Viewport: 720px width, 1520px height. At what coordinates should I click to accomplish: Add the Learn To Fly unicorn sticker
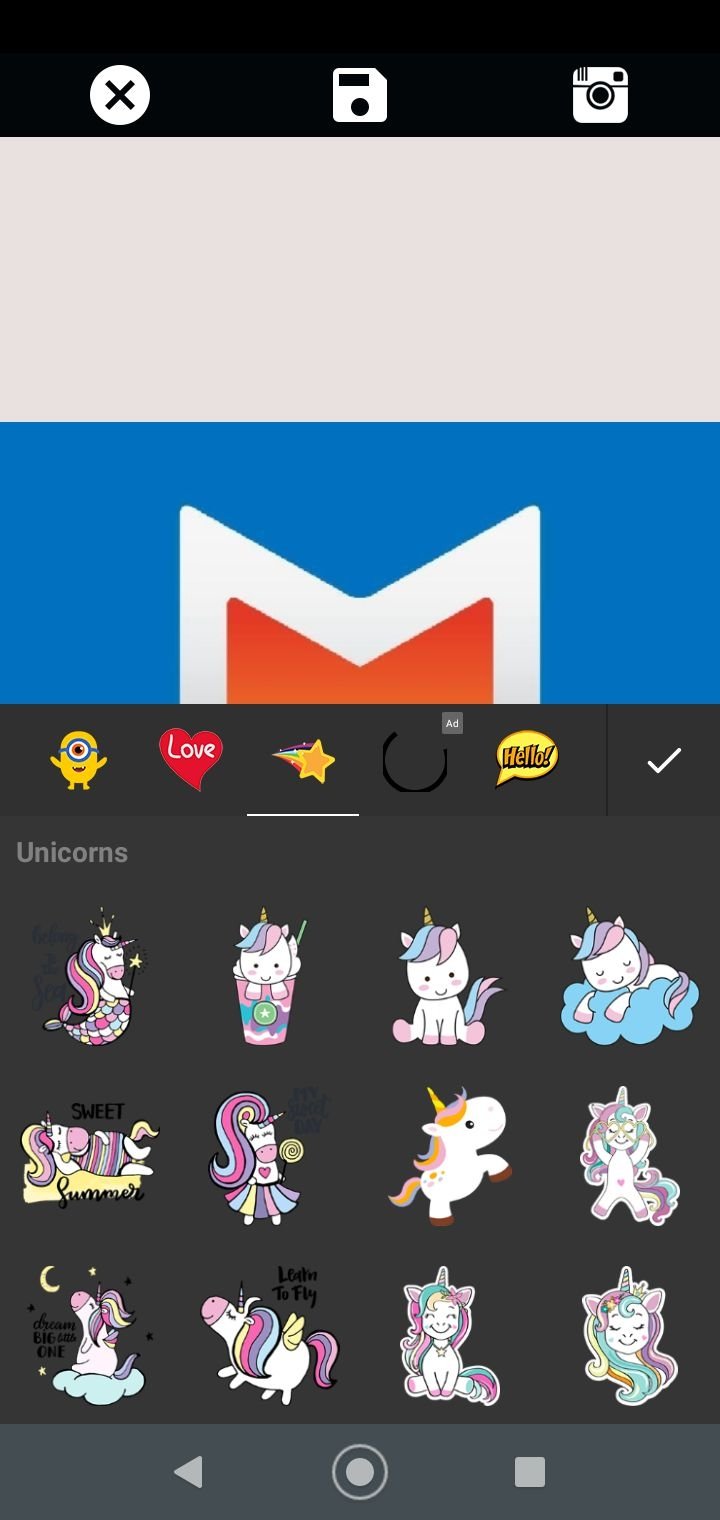pos(270,1337)
